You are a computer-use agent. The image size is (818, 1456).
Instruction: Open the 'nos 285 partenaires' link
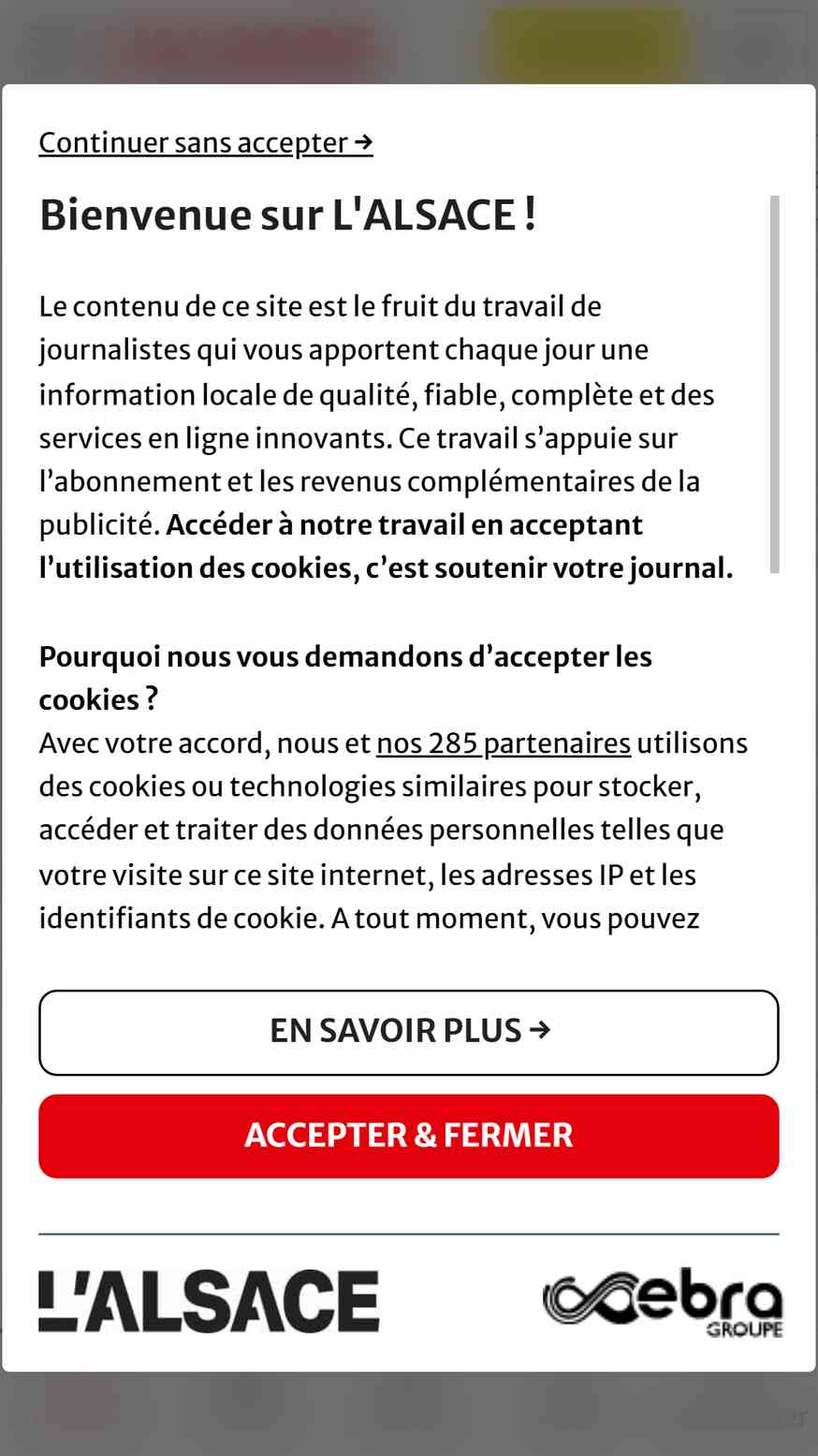coord(503,743)
